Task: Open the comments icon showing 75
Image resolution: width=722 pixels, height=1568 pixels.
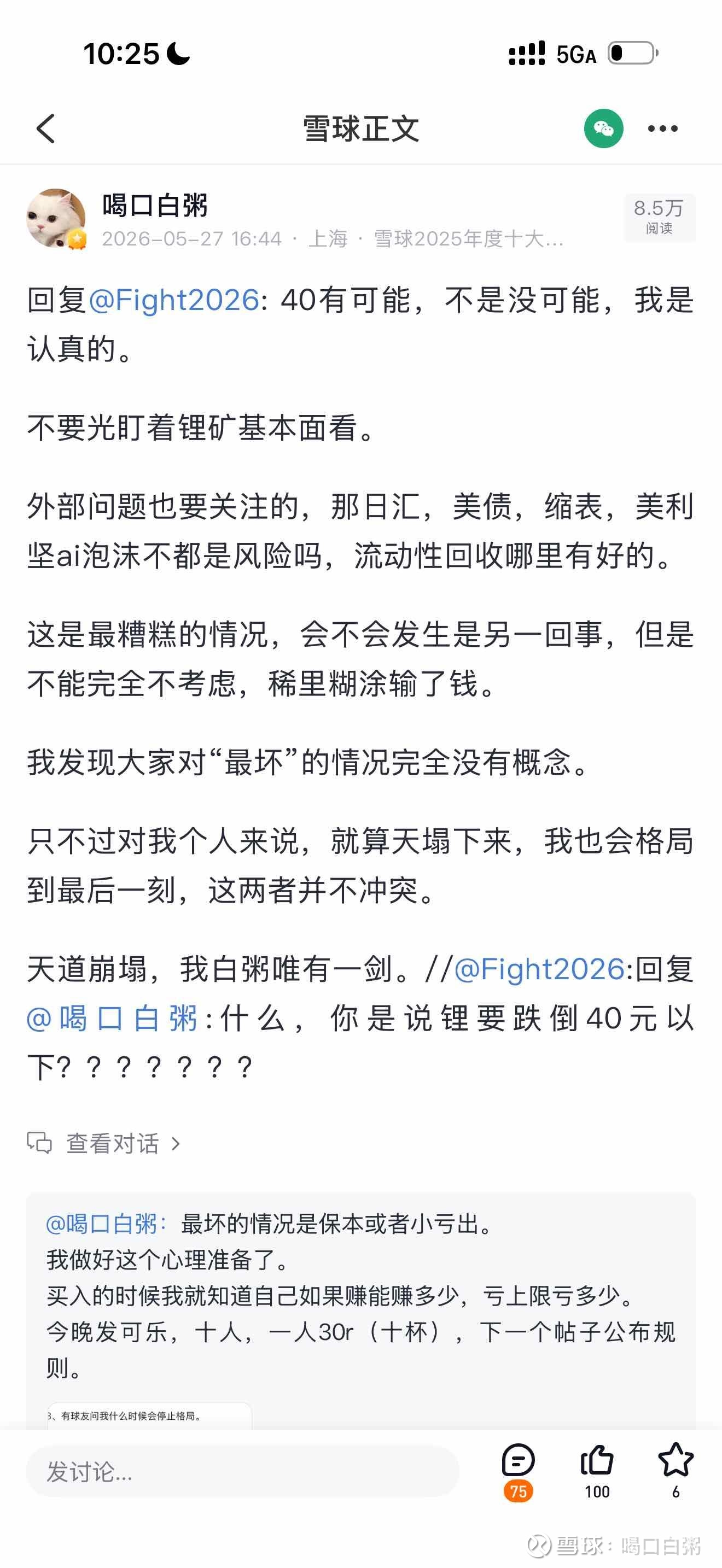Action: coord(518,1471)
